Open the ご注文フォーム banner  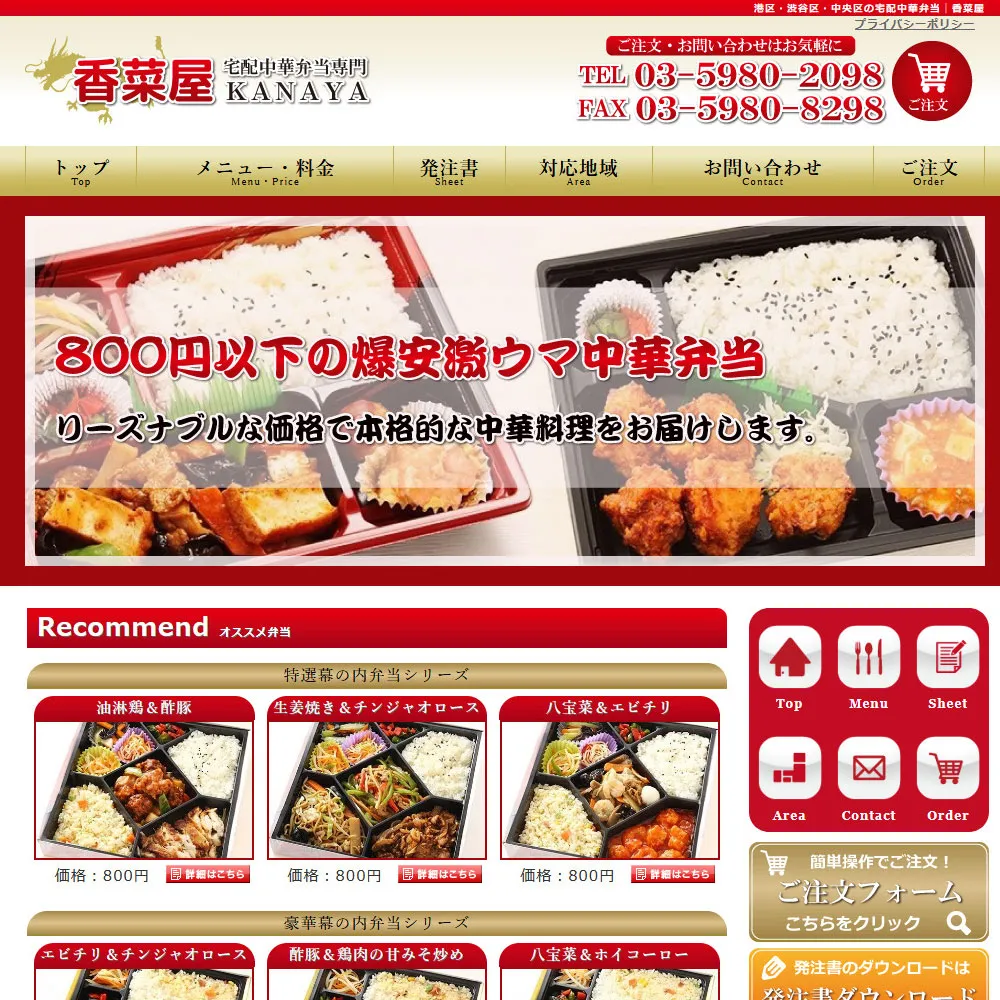click(868, 892)
